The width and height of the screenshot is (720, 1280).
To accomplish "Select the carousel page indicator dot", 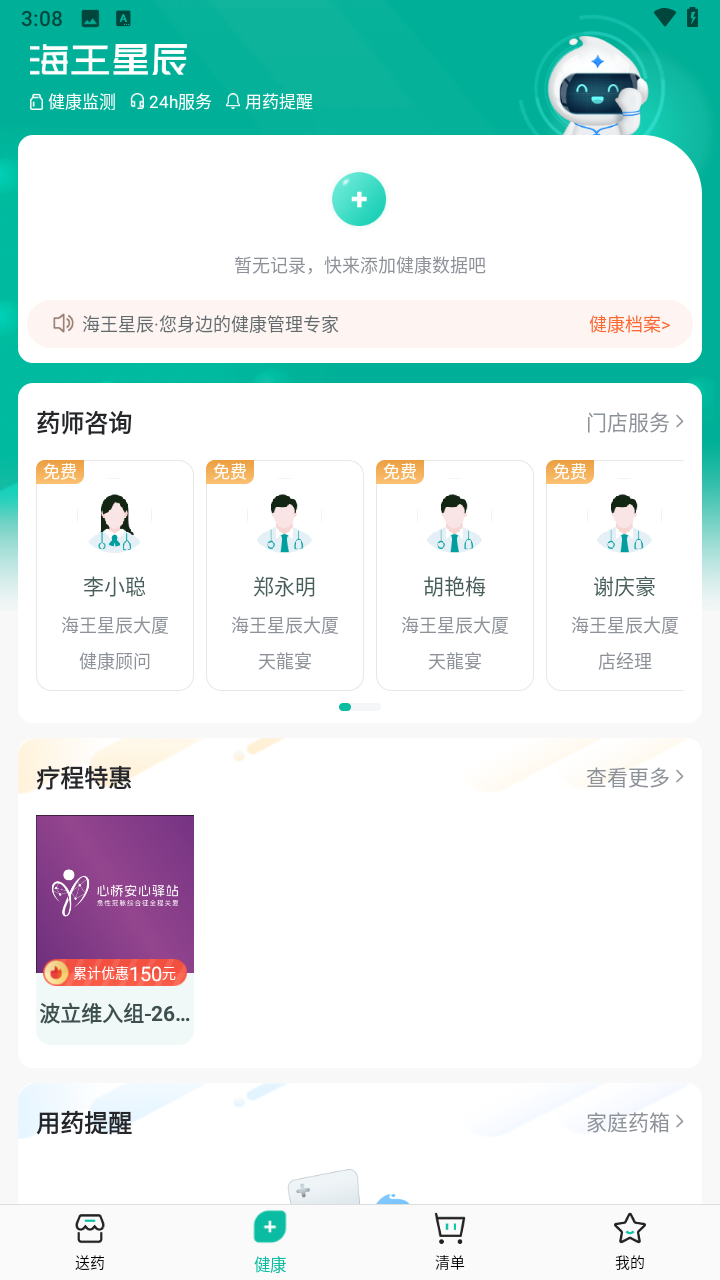I will click(x=345, y=706).
